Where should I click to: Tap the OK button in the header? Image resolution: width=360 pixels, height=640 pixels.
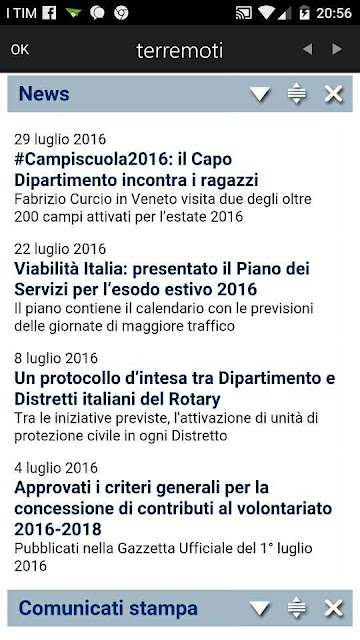click(x=20, y=49)
